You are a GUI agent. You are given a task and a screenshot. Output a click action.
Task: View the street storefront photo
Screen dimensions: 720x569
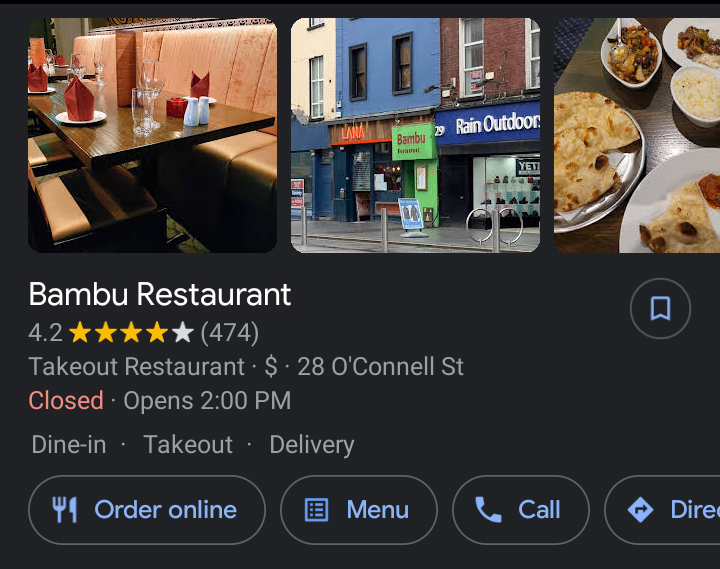(415, 135)
